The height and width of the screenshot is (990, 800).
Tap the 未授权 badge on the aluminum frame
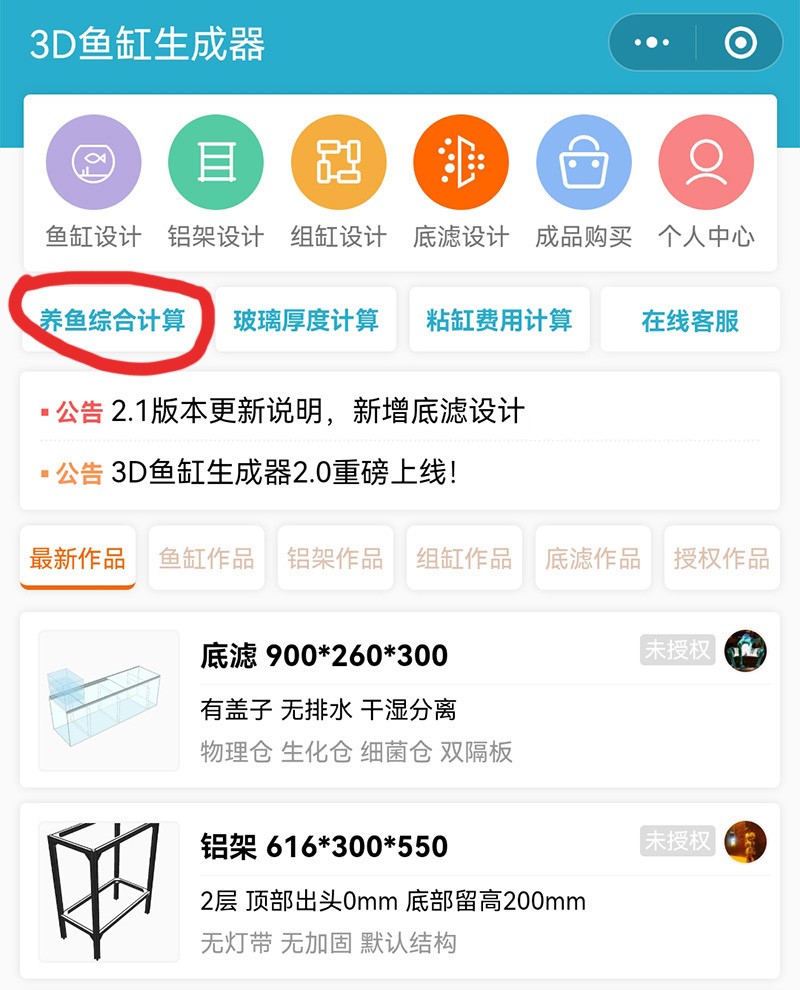(677, 842)
